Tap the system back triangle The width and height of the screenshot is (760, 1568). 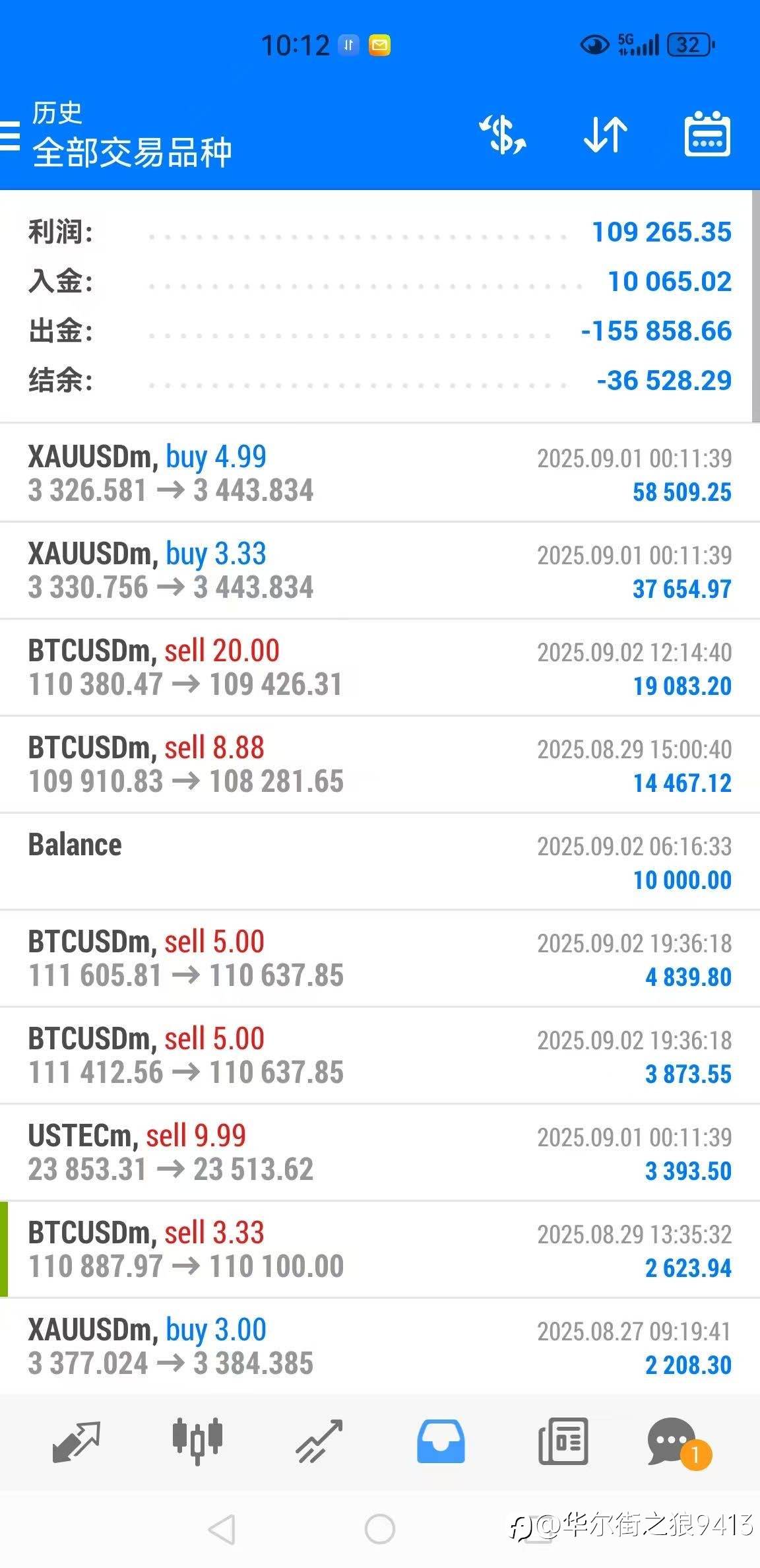point(222,1528)
